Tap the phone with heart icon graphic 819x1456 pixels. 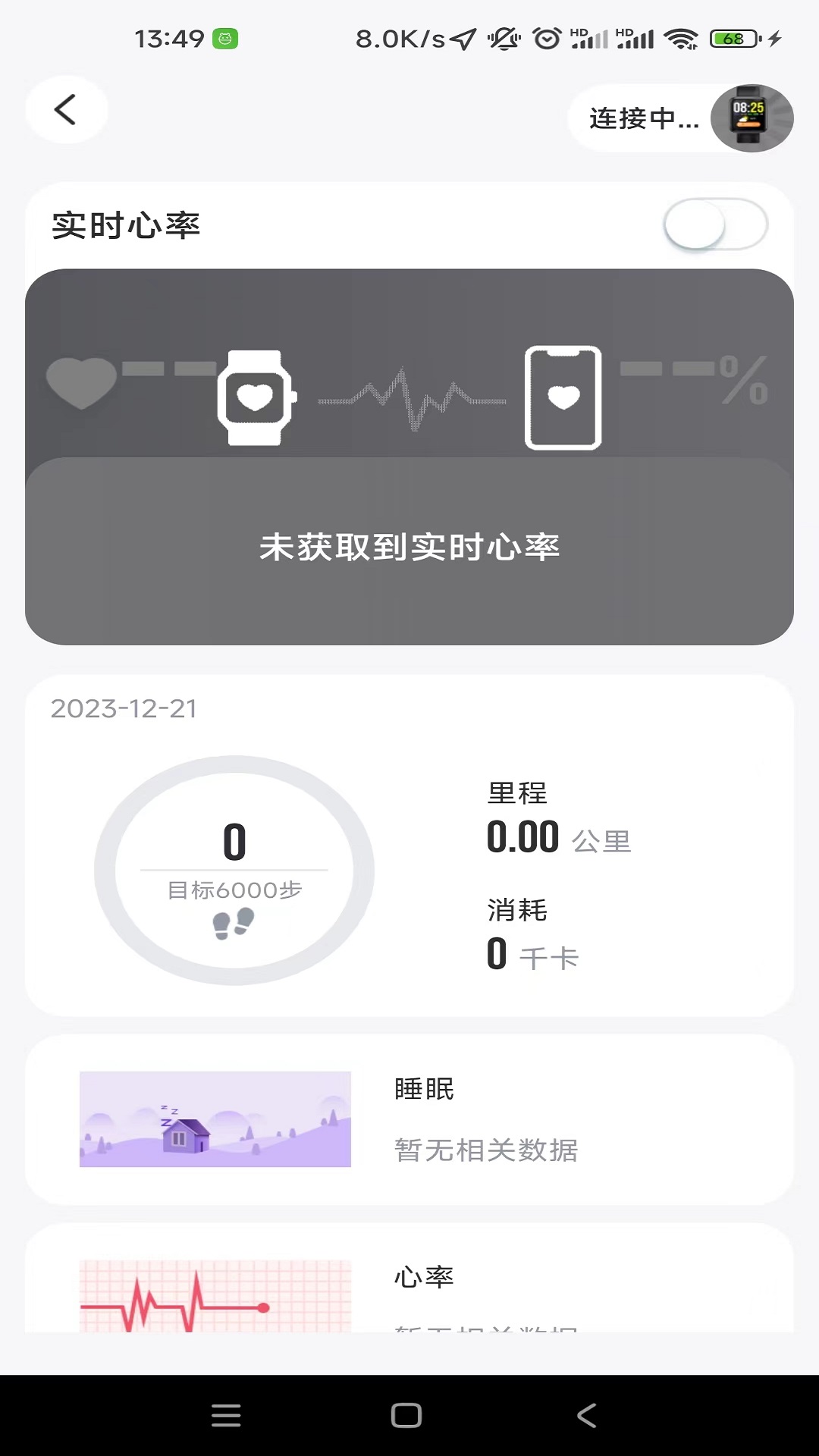[562, 396]
